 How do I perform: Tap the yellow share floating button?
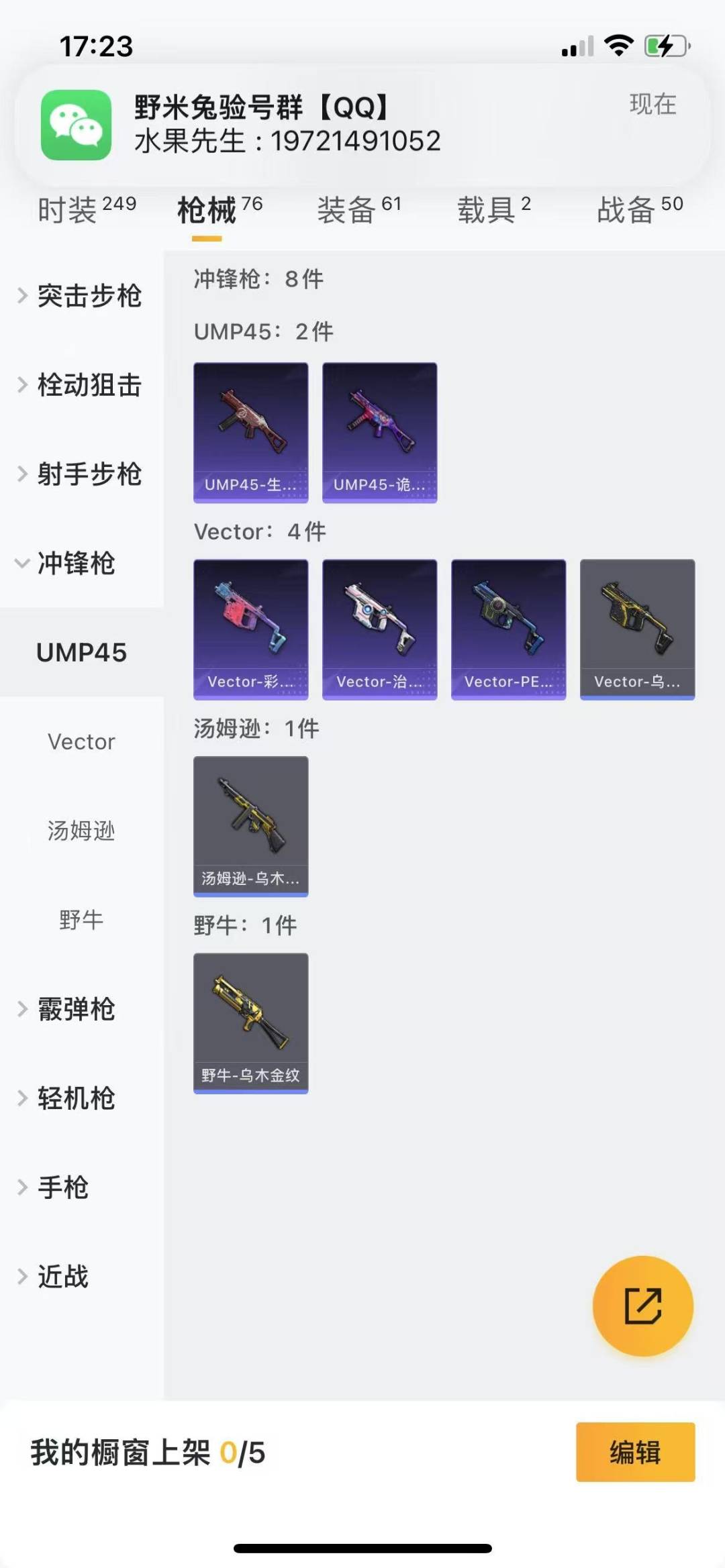click(642, 1306)
